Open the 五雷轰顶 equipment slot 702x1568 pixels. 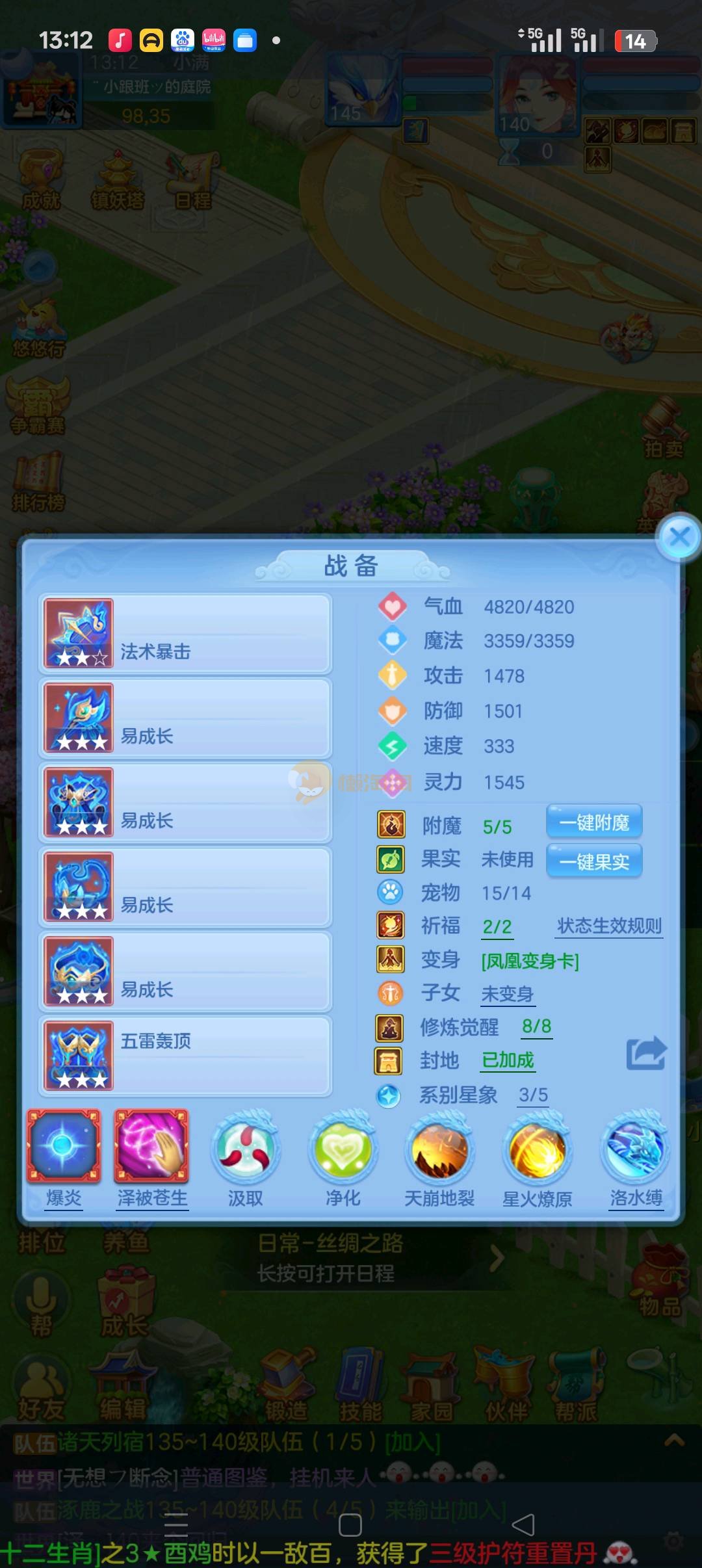185,1056
